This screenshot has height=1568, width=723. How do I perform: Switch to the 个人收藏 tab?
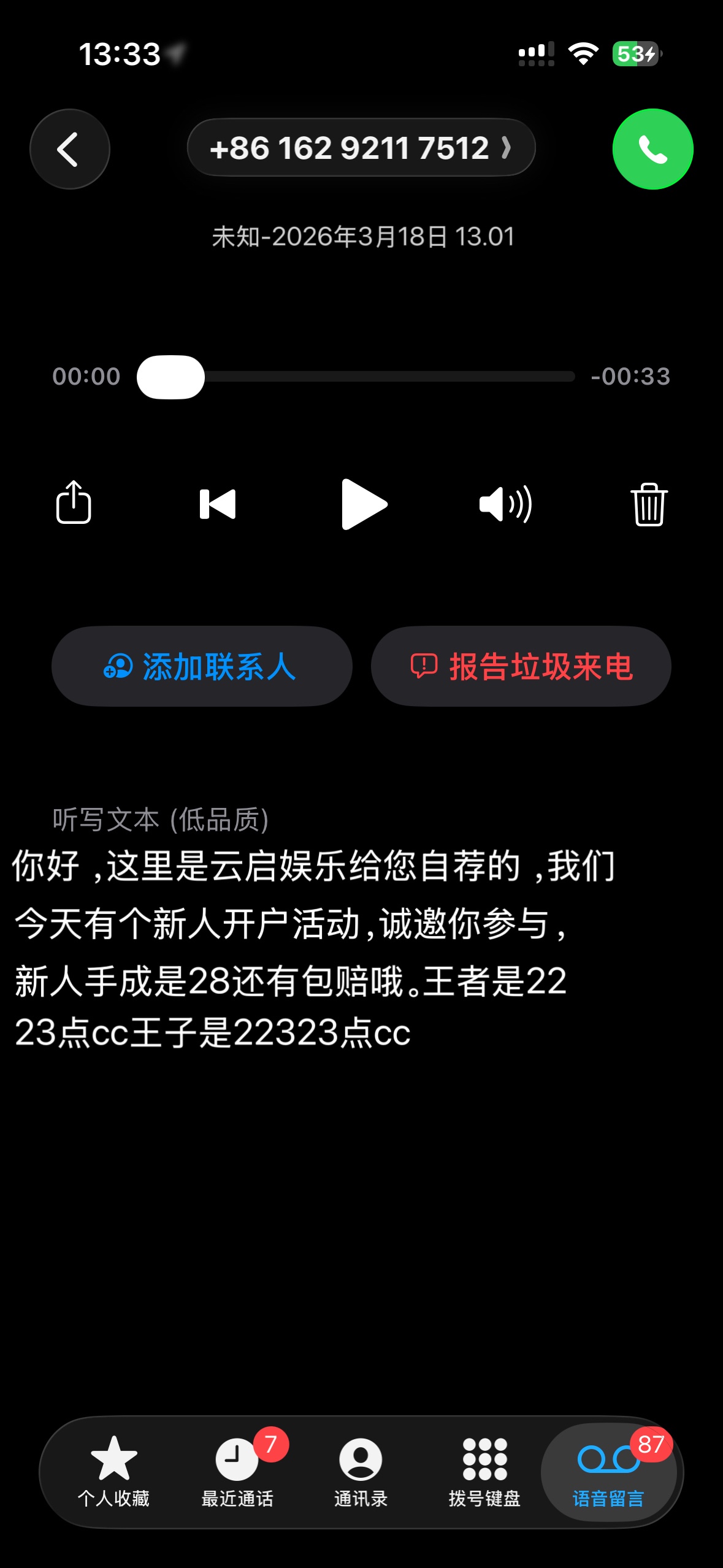(x=113, y=1471)
